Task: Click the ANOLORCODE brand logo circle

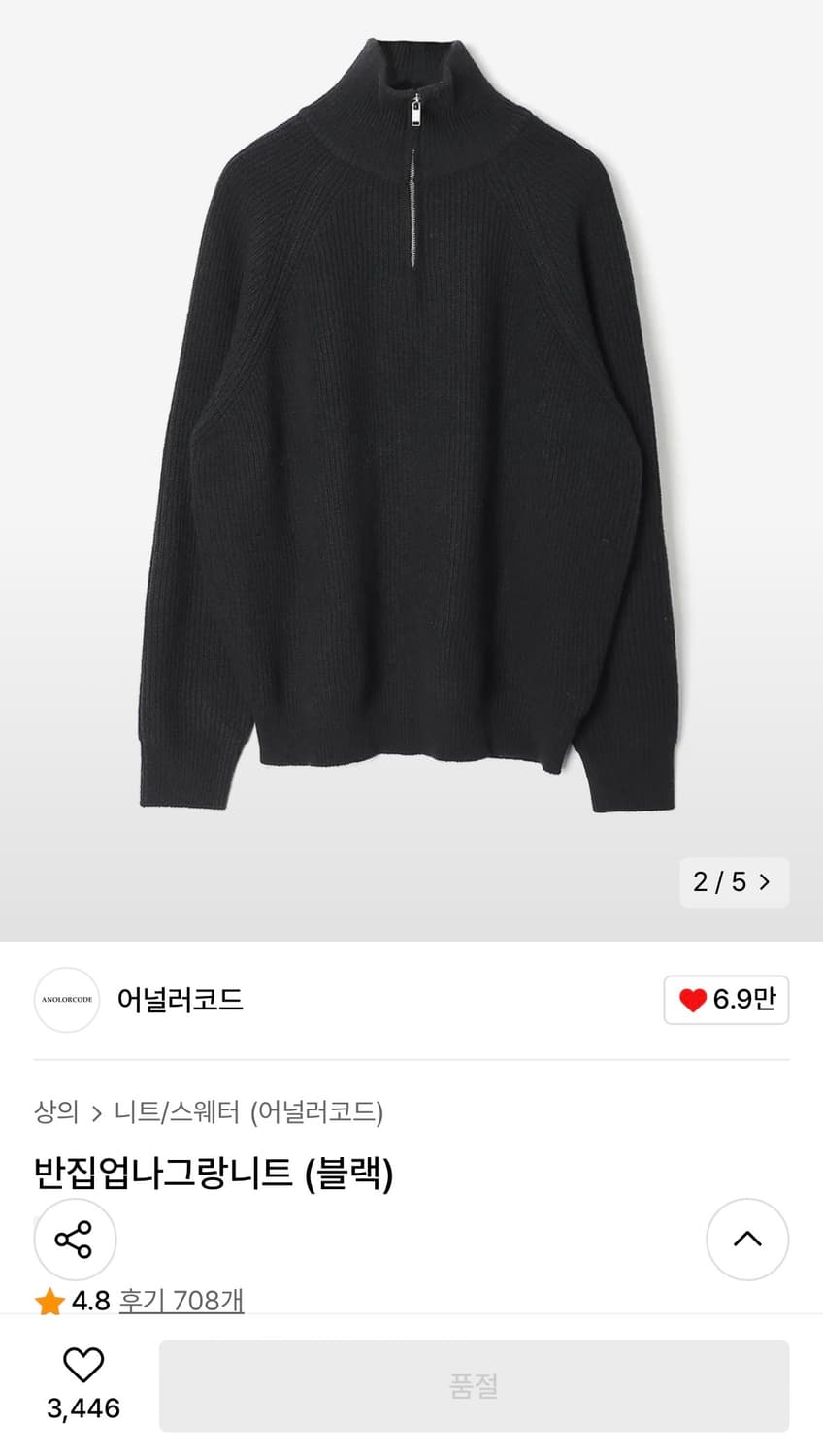Action: click(x=66, y=1001)
